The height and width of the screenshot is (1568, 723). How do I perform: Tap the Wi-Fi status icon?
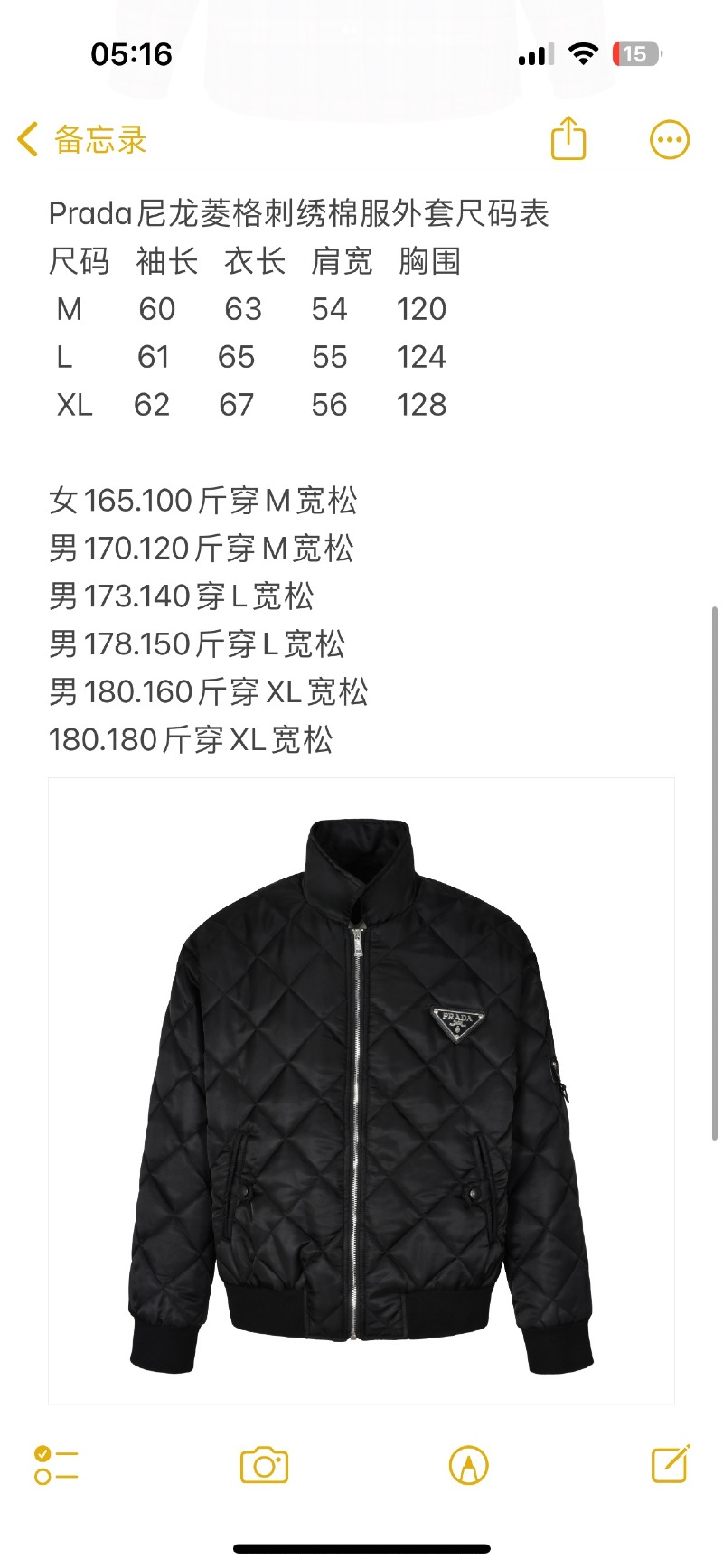point(584,53)
